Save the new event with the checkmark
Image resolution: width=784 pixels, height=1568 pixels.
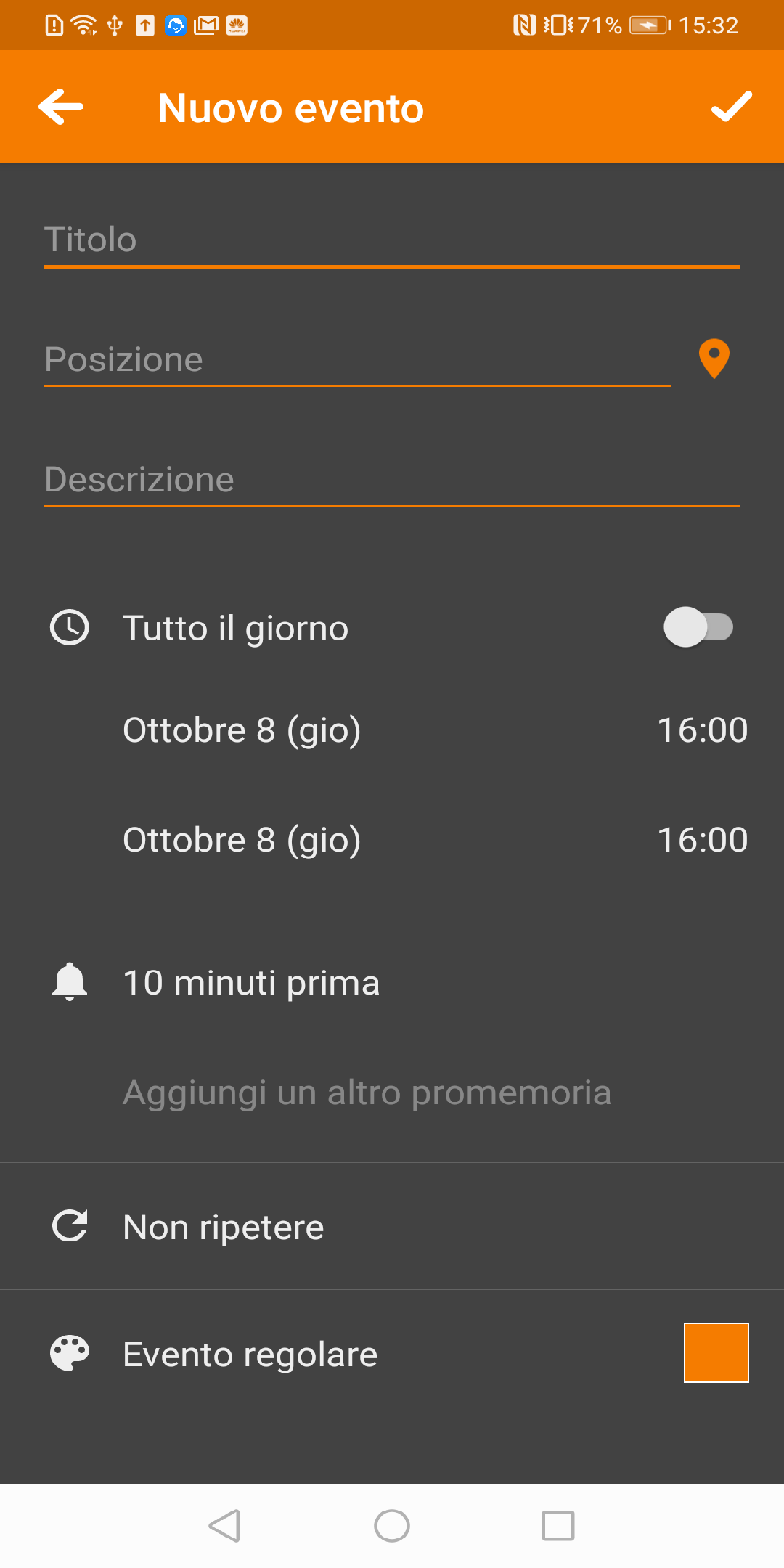point(731,107)
